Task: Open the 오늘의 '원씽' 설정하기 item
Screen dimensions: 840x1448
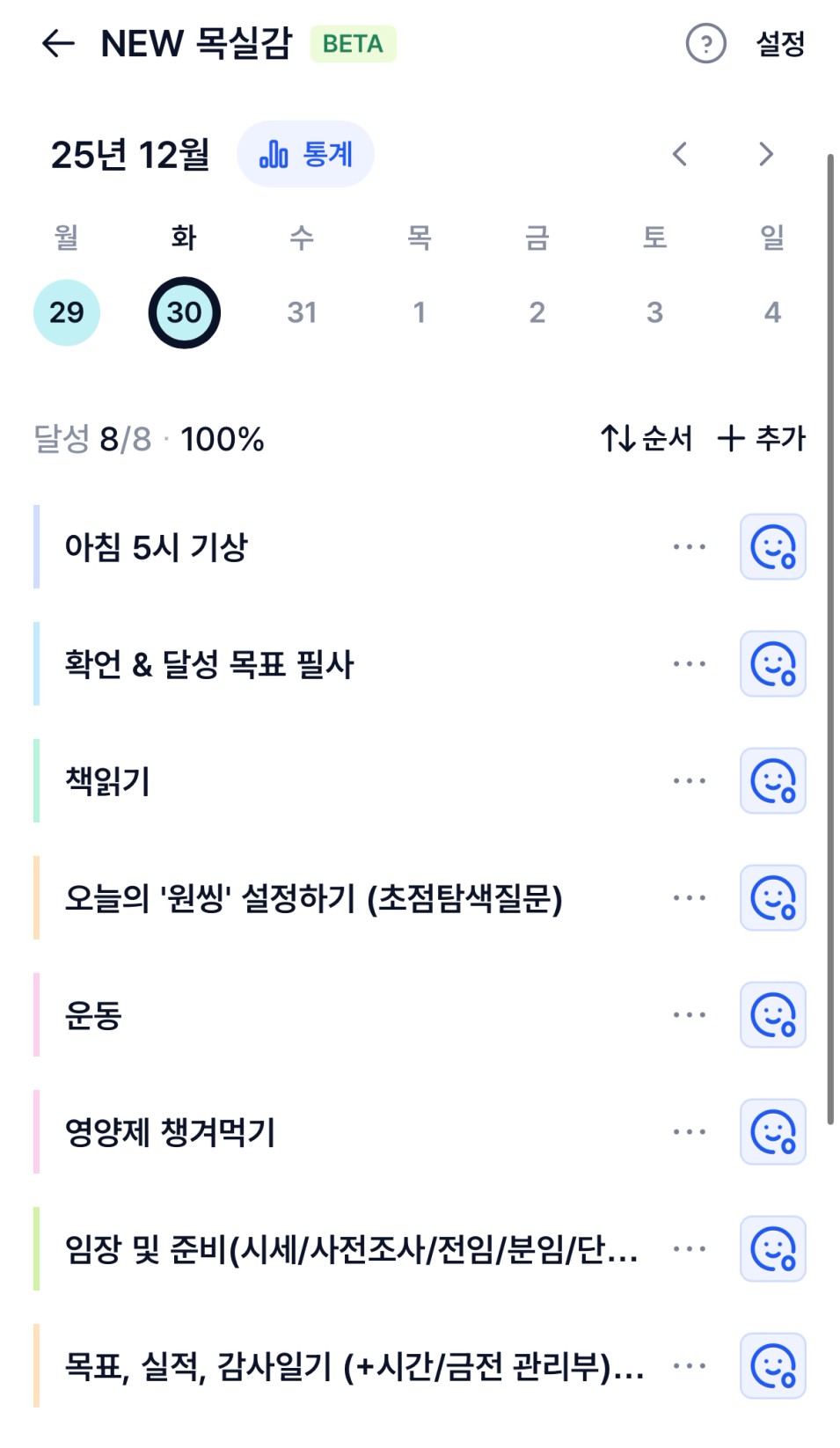Action: pos(313,898)
